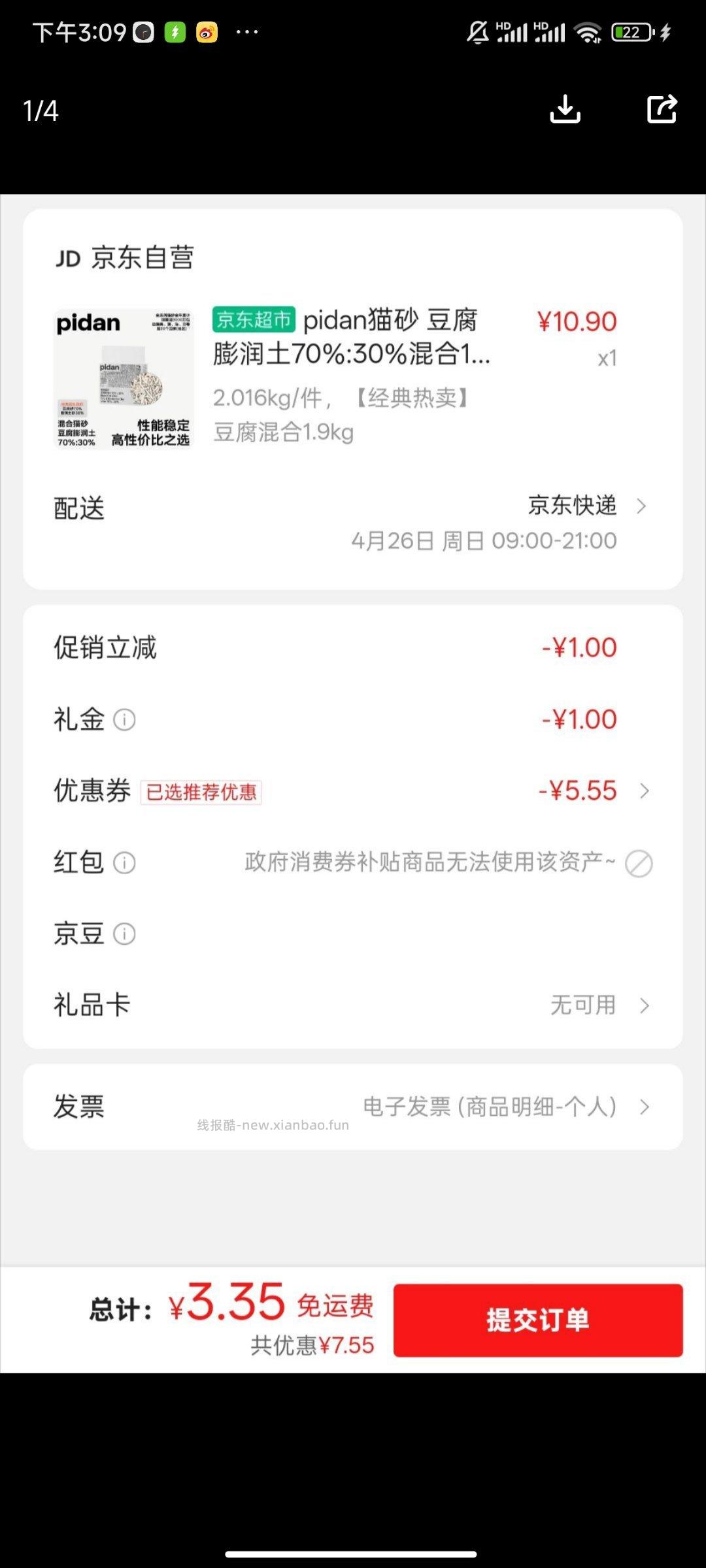Tap the green 京东超市 tag
This screenshot has width=706, height=1568.
(x=254, y=320)
